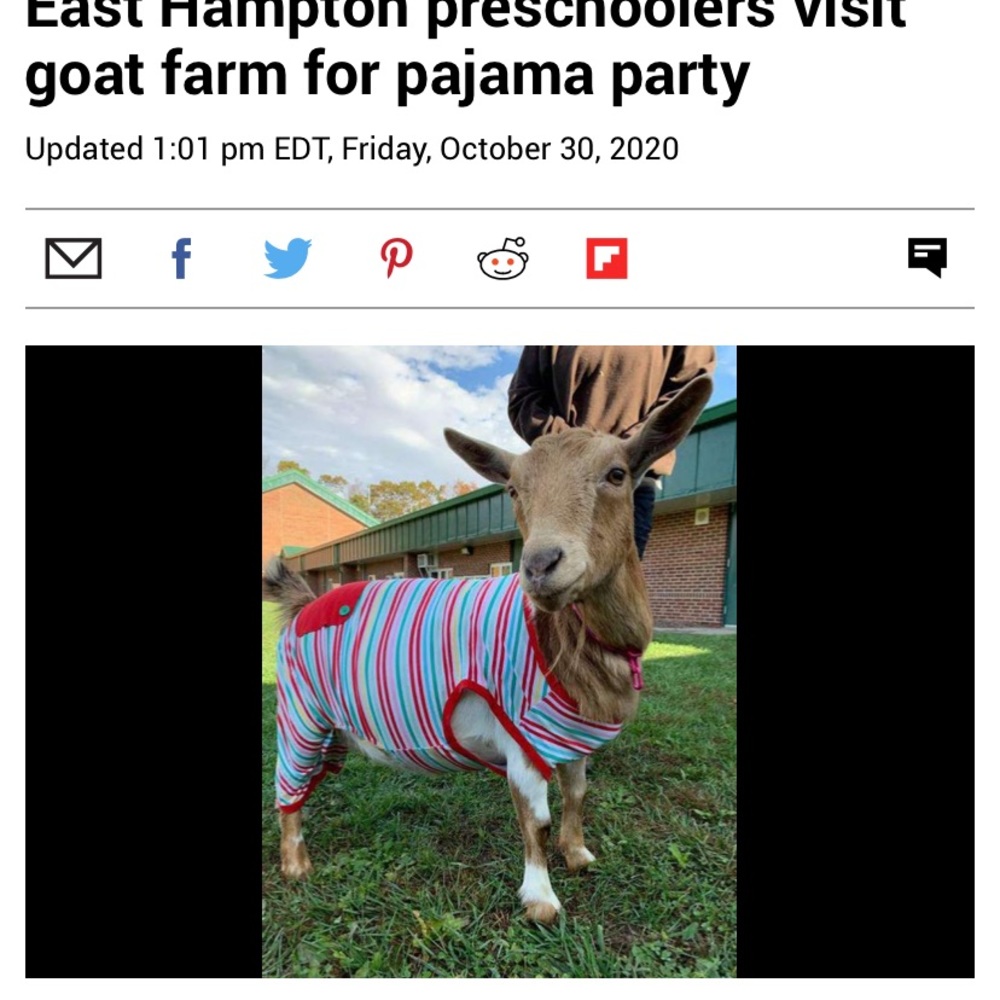Share this article on Facebook
The image size is (1000, 1000).
(x=181, y=258)
